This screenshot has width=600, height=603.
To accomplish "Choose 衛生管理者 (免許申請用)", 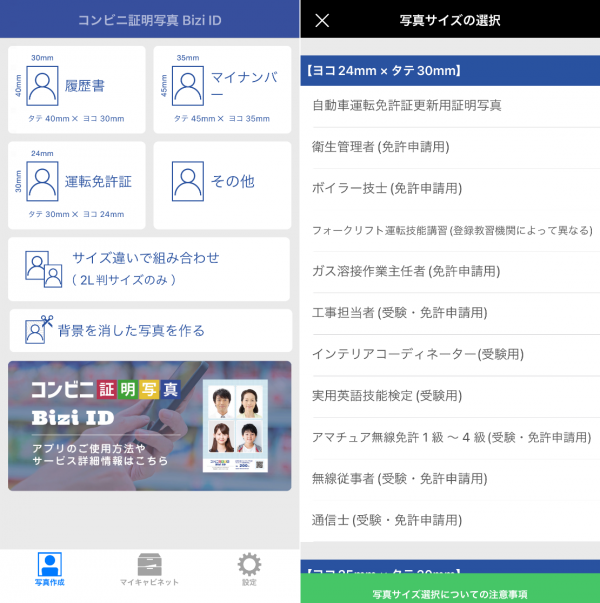I will tap(450, 148).
